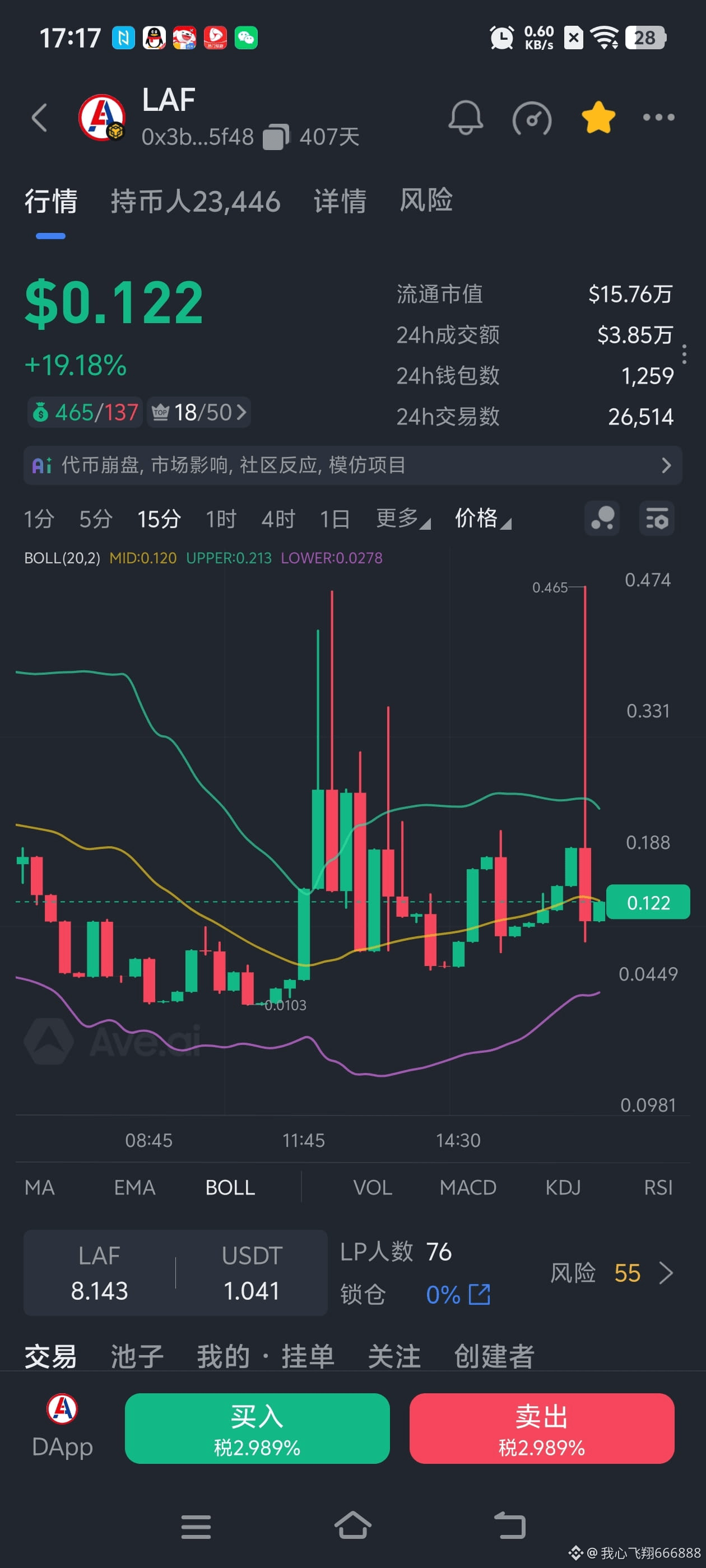The height and width of the screenshot is (1568, 706).
Task: Switch chart to 1日 timeframe
Action: [335, 519]
